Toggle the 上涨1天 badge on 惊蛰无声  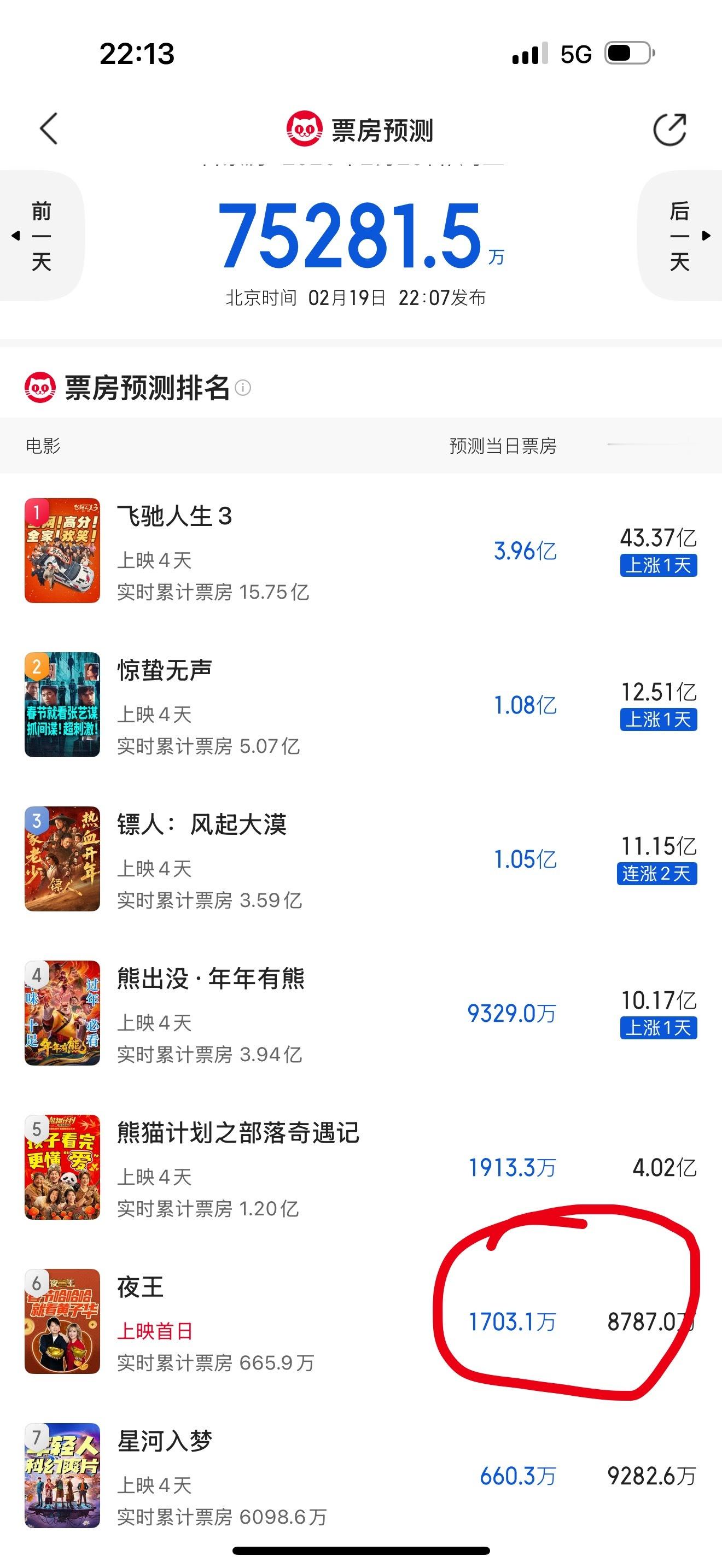[x=658, y=719]
